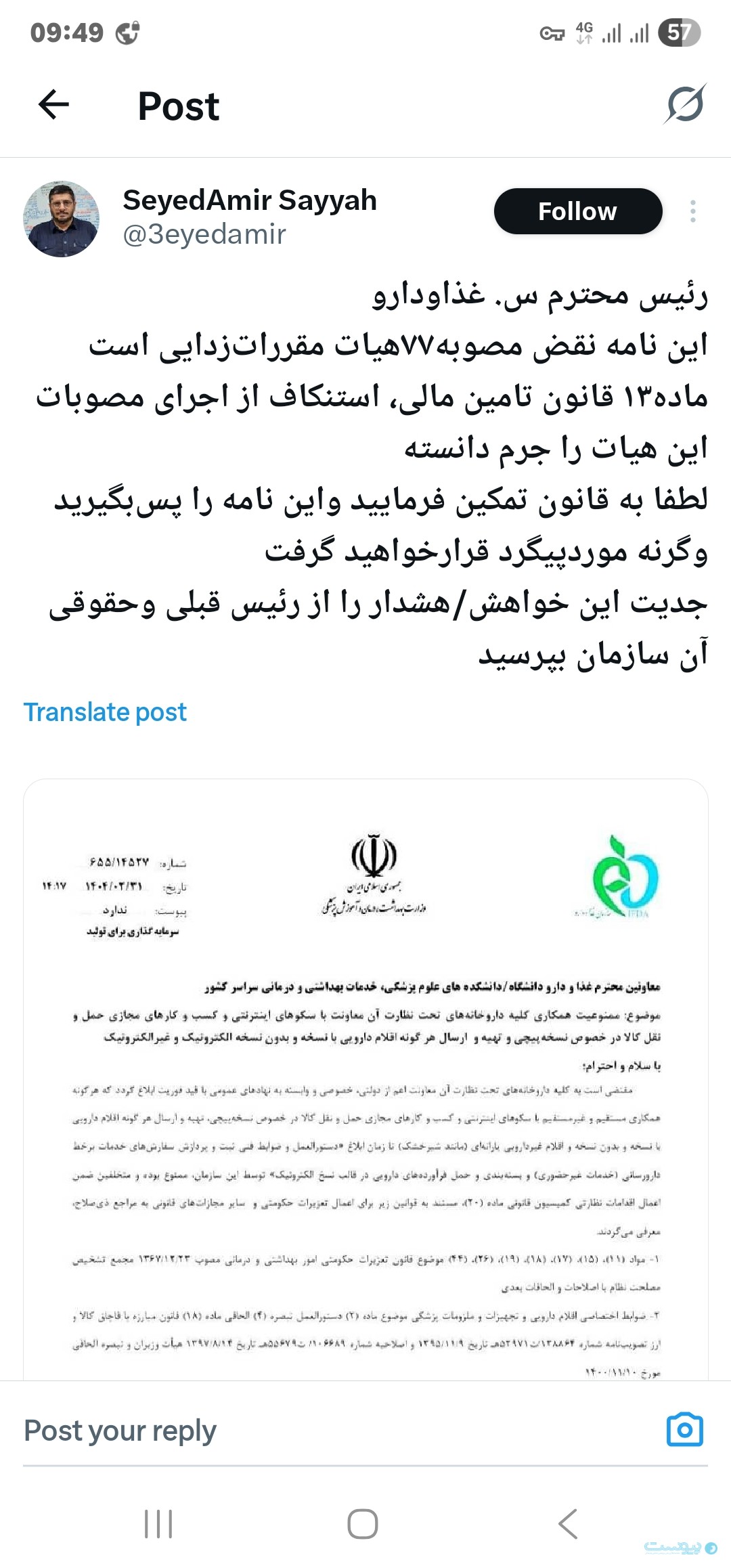The width and height of the screenshot is (731, 1568).
Task: Tap the Post your reply field
Action: (338, 1431)
